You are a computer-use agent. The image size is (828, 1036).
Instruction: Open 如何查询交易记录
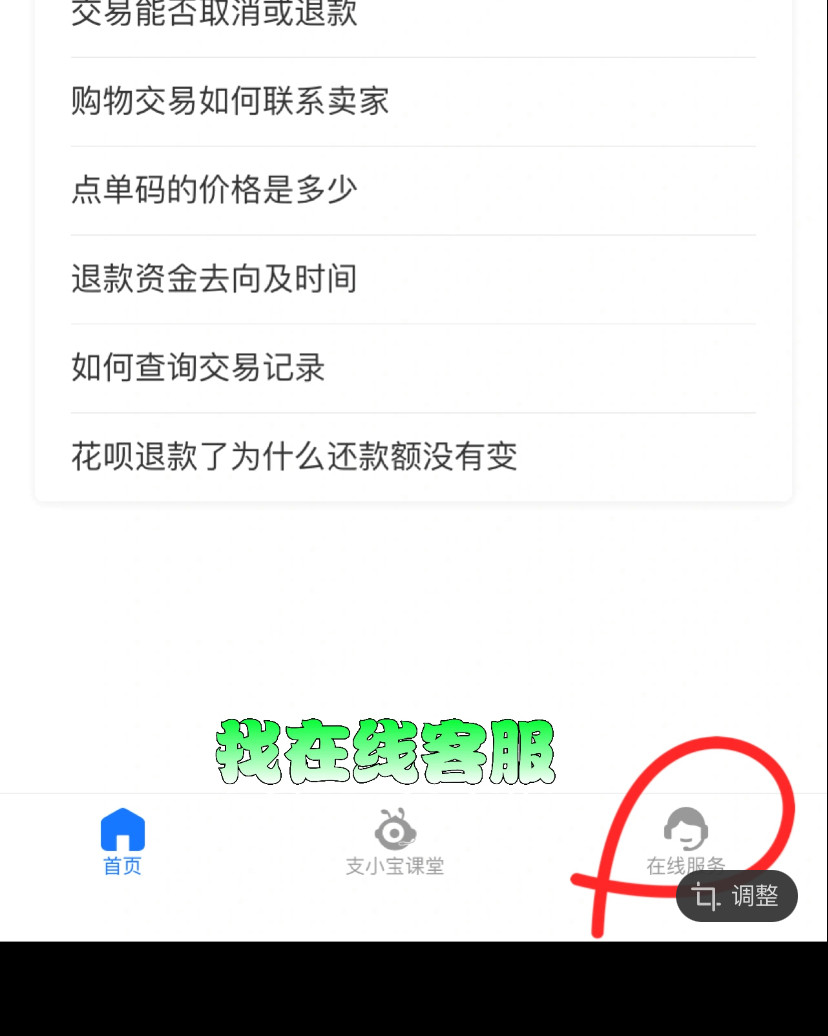(197, 368)
